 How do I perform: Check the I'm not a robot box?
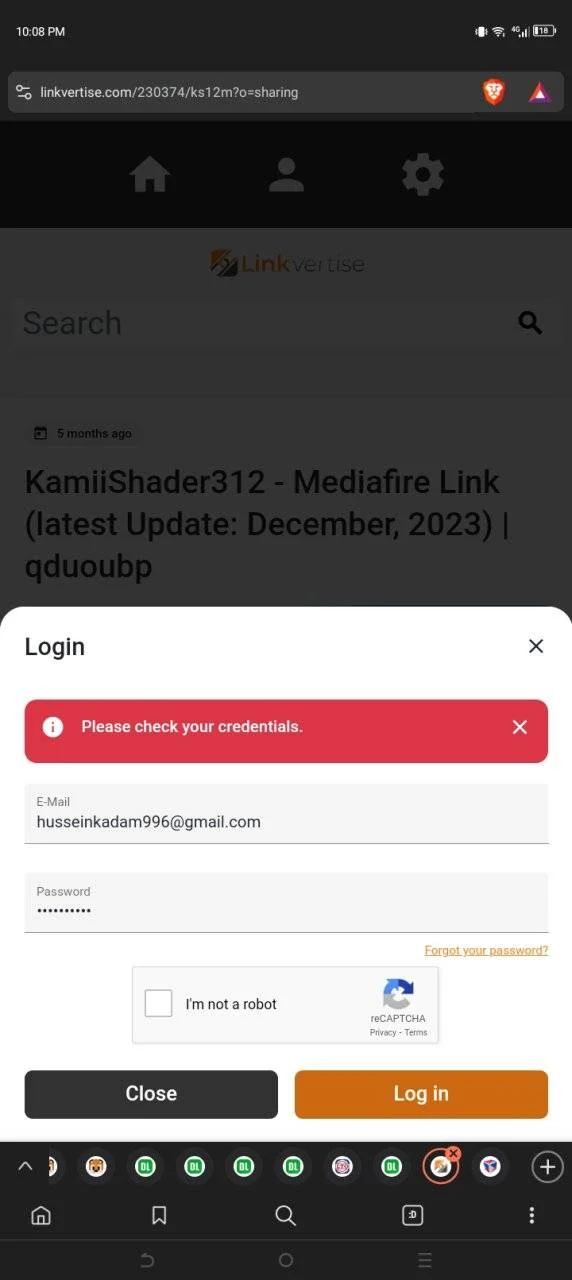coord(159,1003)
